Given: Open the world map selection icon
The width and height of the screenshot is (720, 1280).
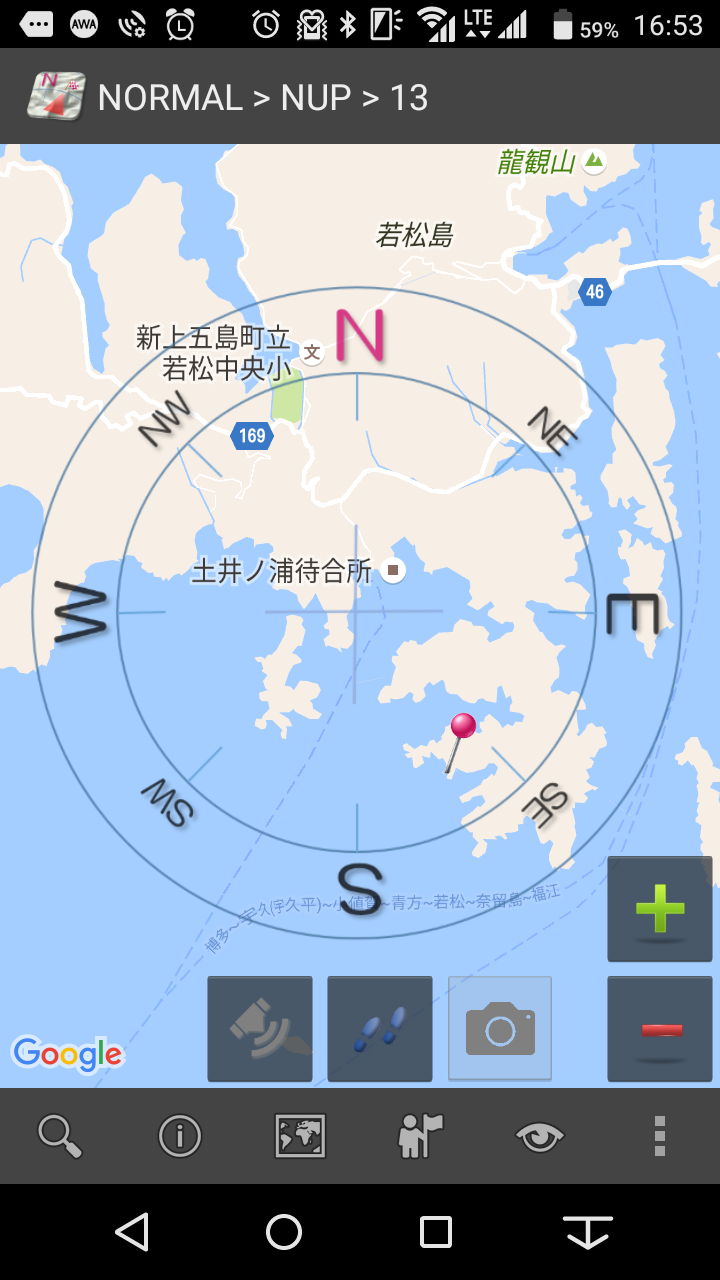Looking at the screenshot, I should click(x=300, y=1136).
